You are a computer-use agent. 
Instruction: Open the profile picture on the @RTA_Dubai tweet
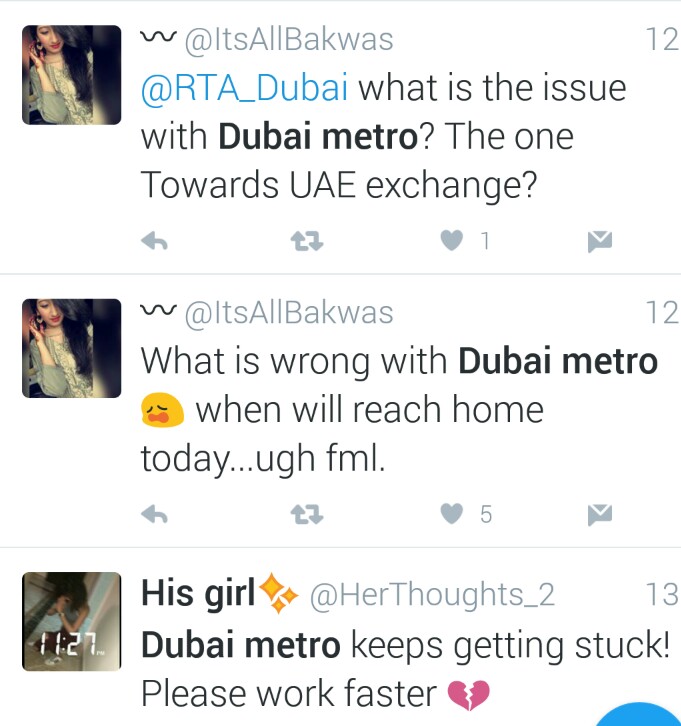coord(71,75)
